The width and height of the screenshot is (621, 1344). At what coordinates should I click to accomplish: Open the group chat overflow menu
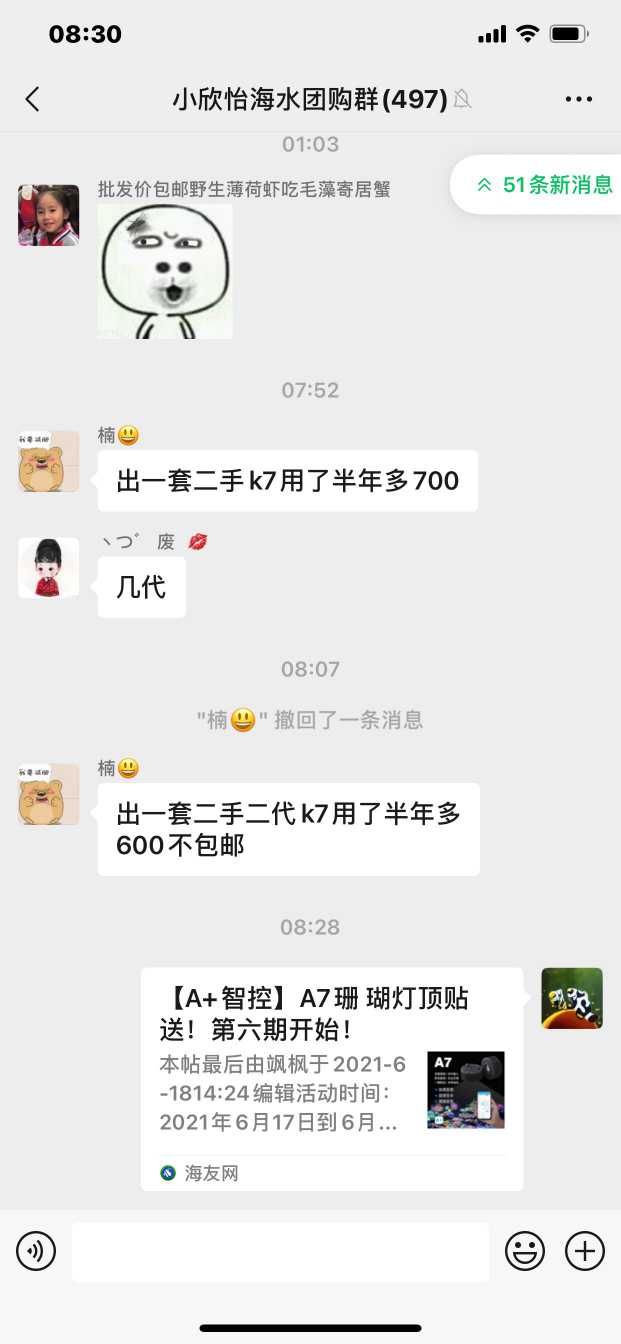(x=579, y=99)
